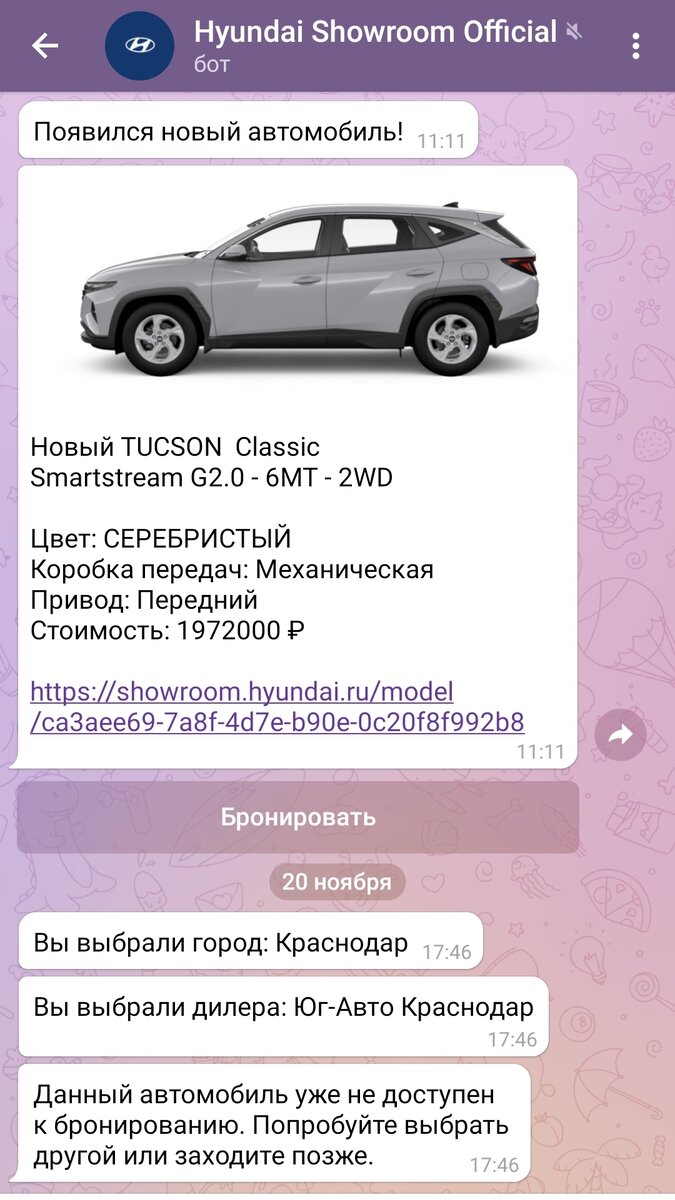The height and width of the screenshot is (1200, 675).
Task: Forward the TUCSON message via share arrow
Action: pyautogui.click(x=620, y=735)
